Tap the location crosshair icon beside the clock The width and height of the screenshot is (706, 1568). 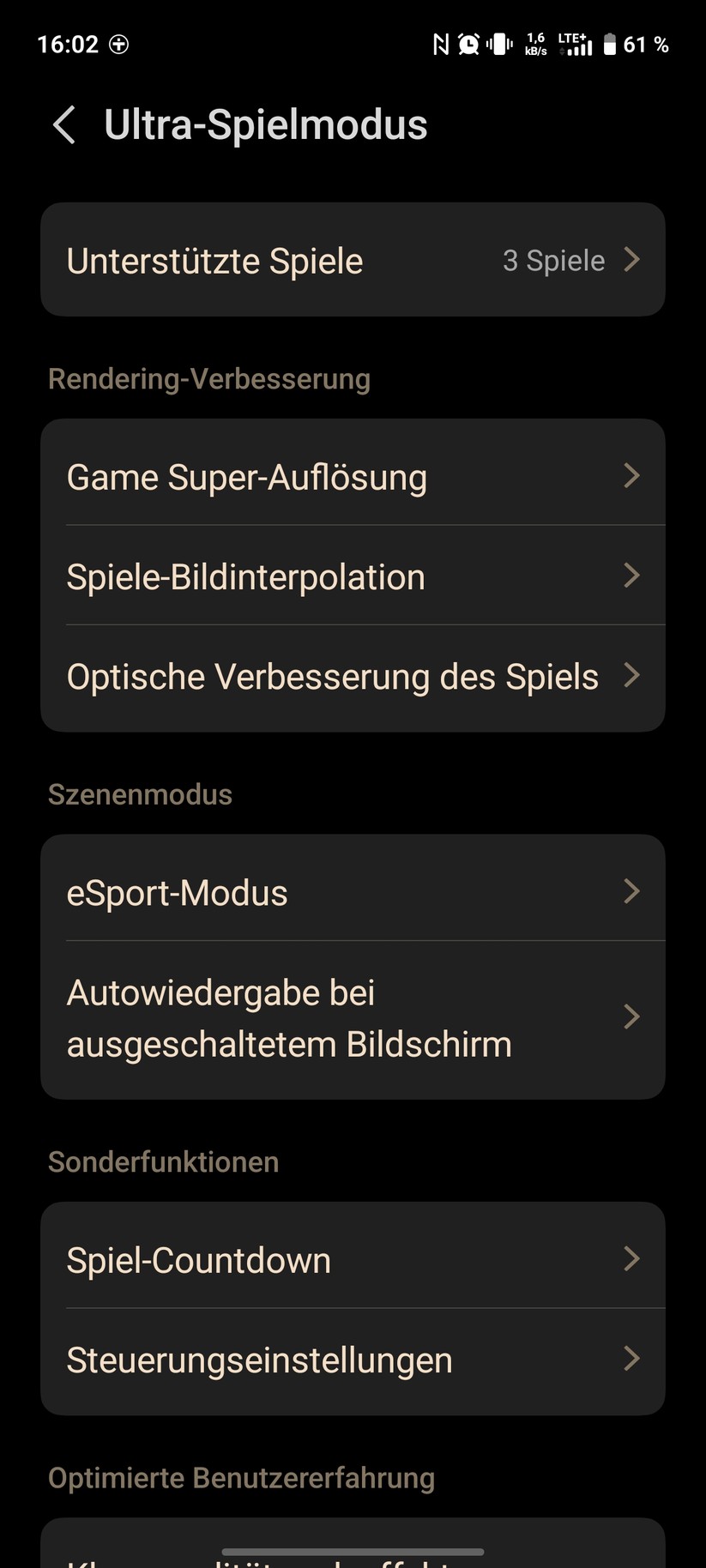(x=117, y=43)
